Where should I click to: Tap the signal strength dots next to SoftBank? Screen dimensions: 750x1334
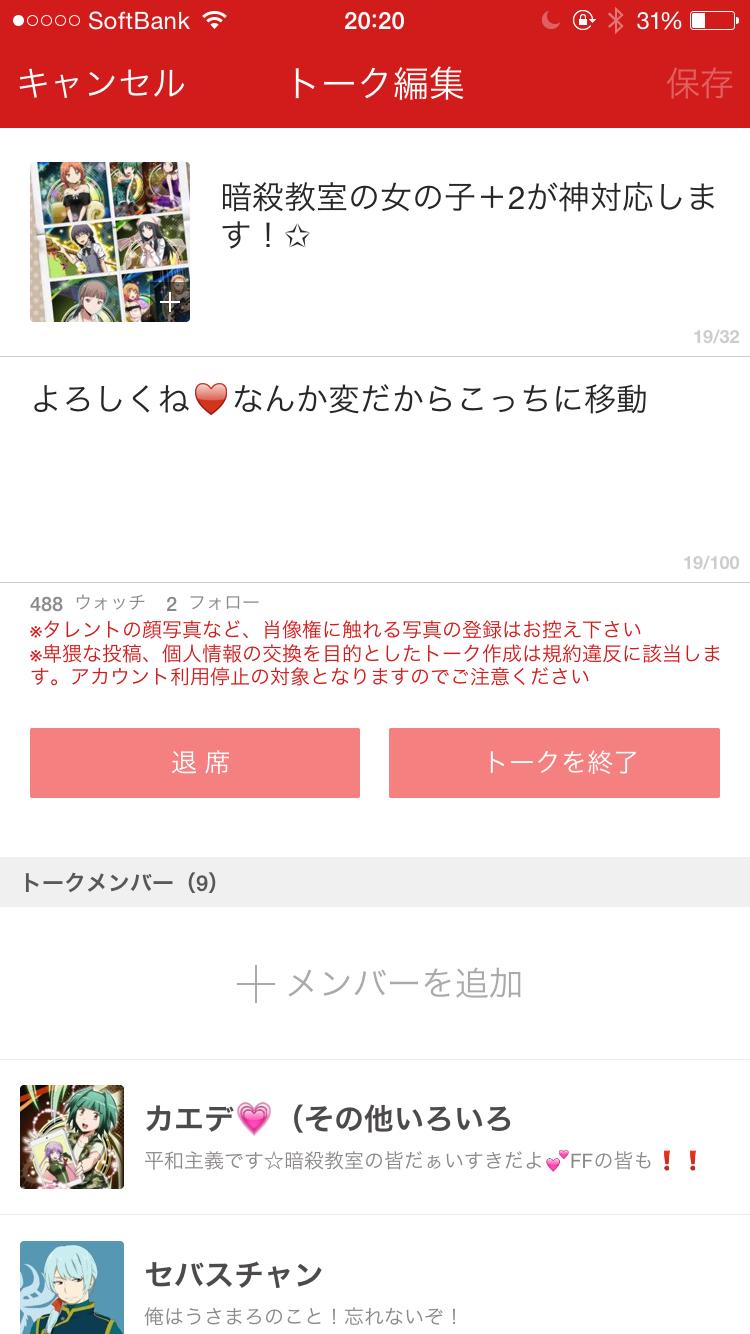point(45,19)
